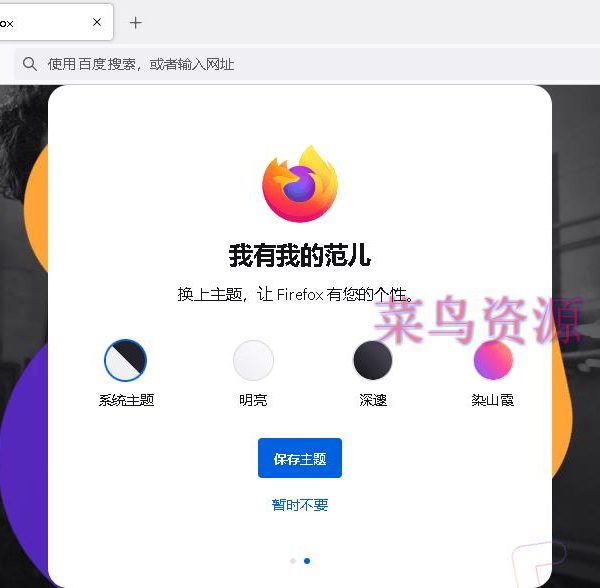Select the 系统主题 theme
The height and width of the screenshot is (588, 600).
click(x=125, y=360)
